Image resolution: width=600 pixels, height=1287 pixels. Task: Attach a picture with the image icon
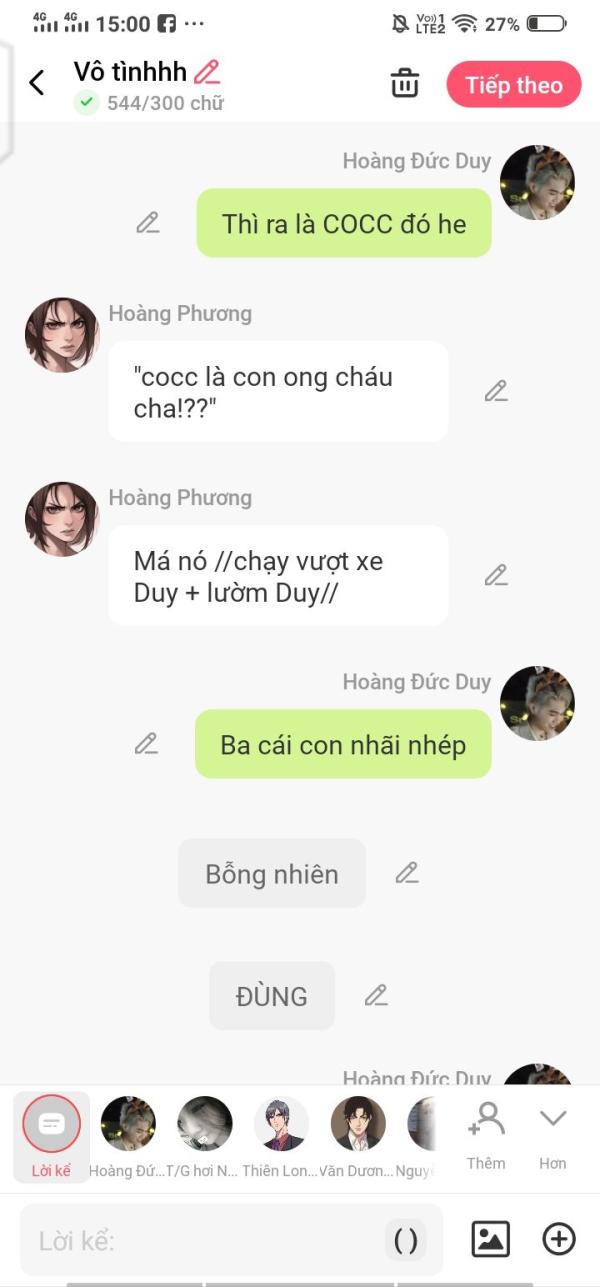(x=490, y=1240)
